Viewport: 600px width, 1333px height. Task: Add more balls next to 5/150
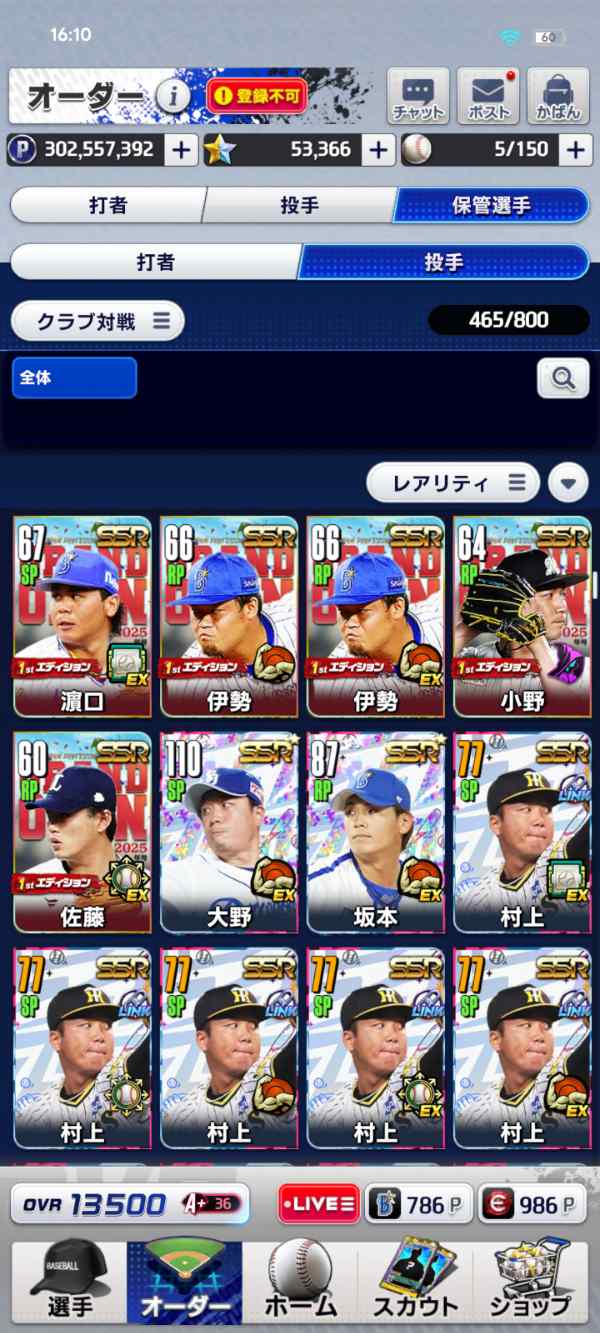coord(575,150)
